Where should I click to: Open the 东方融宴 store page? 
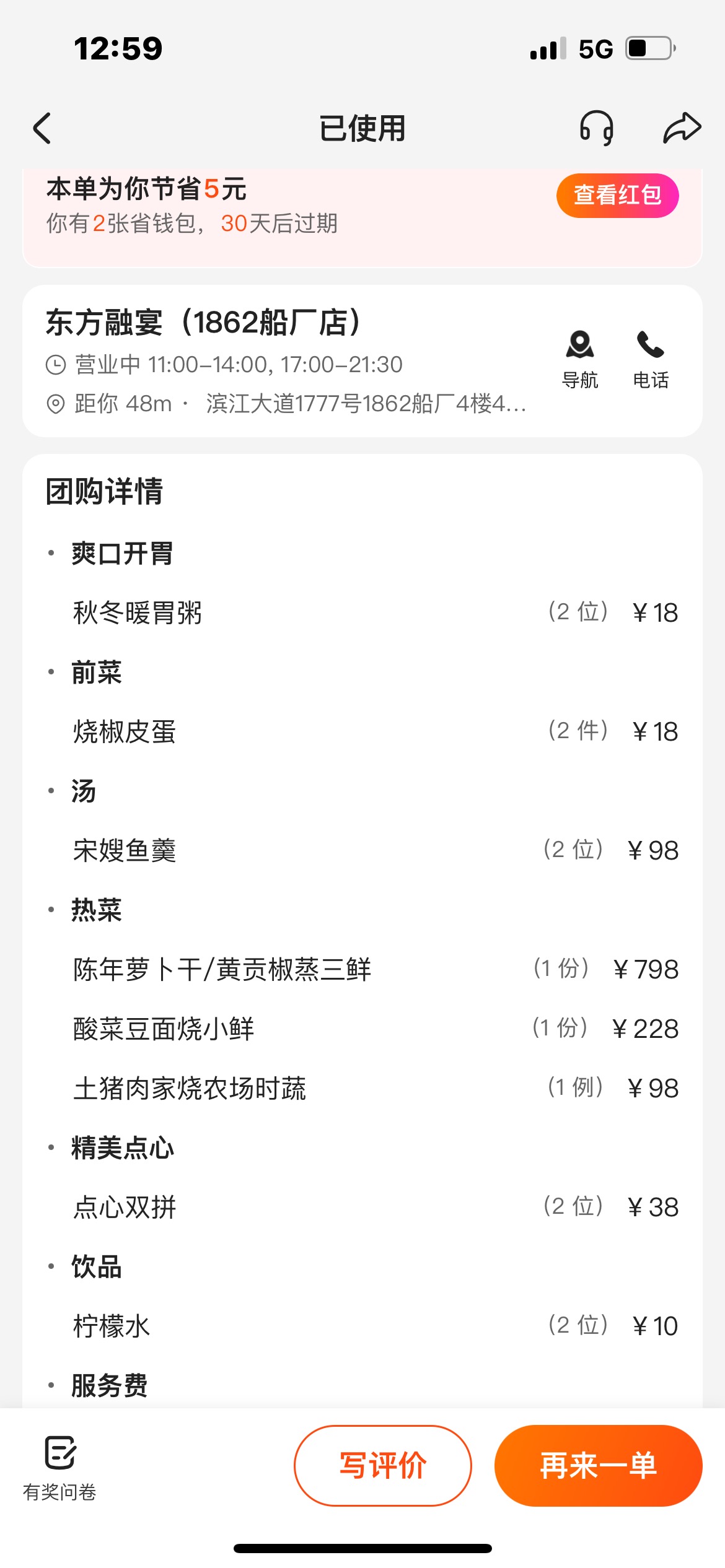203,323
